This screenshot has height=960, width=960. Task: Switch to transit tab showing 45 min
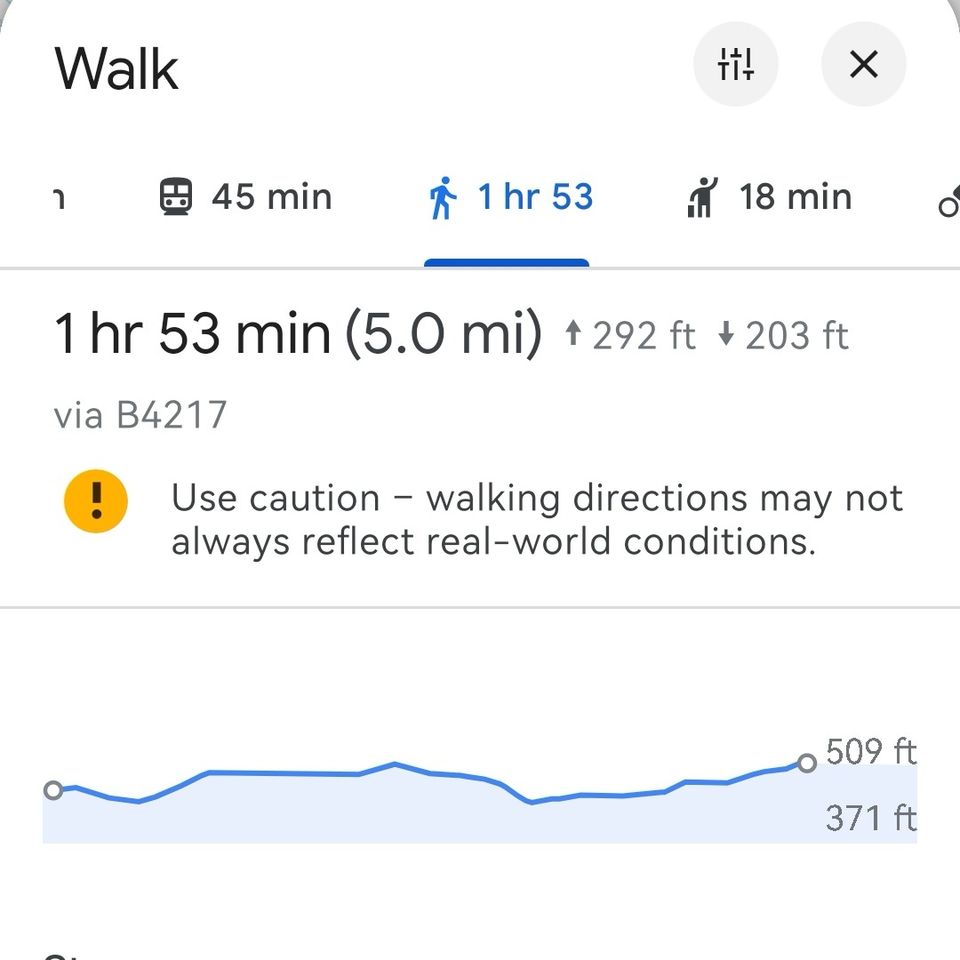(246, 197)
